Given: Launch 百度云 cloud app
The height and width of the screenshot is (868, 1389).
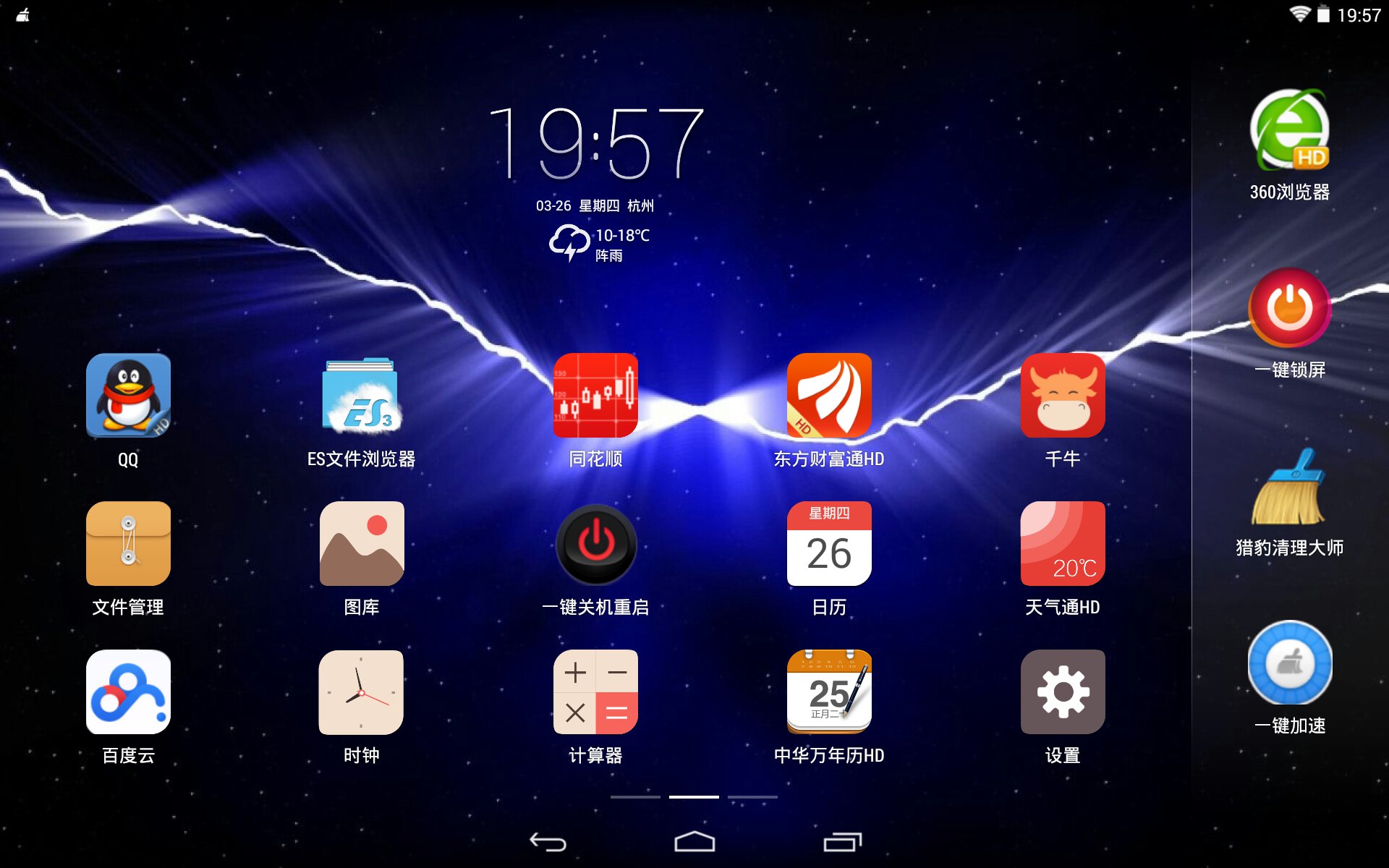Looking at the screenshot, I should [128, 692].
